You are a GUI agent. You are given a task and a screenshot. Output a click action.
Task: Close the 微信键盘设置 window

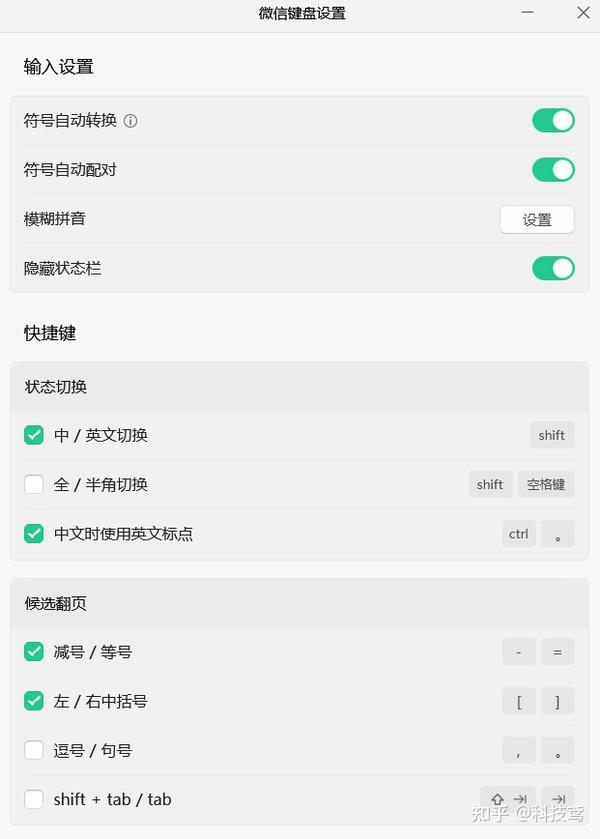click(584, 13)
